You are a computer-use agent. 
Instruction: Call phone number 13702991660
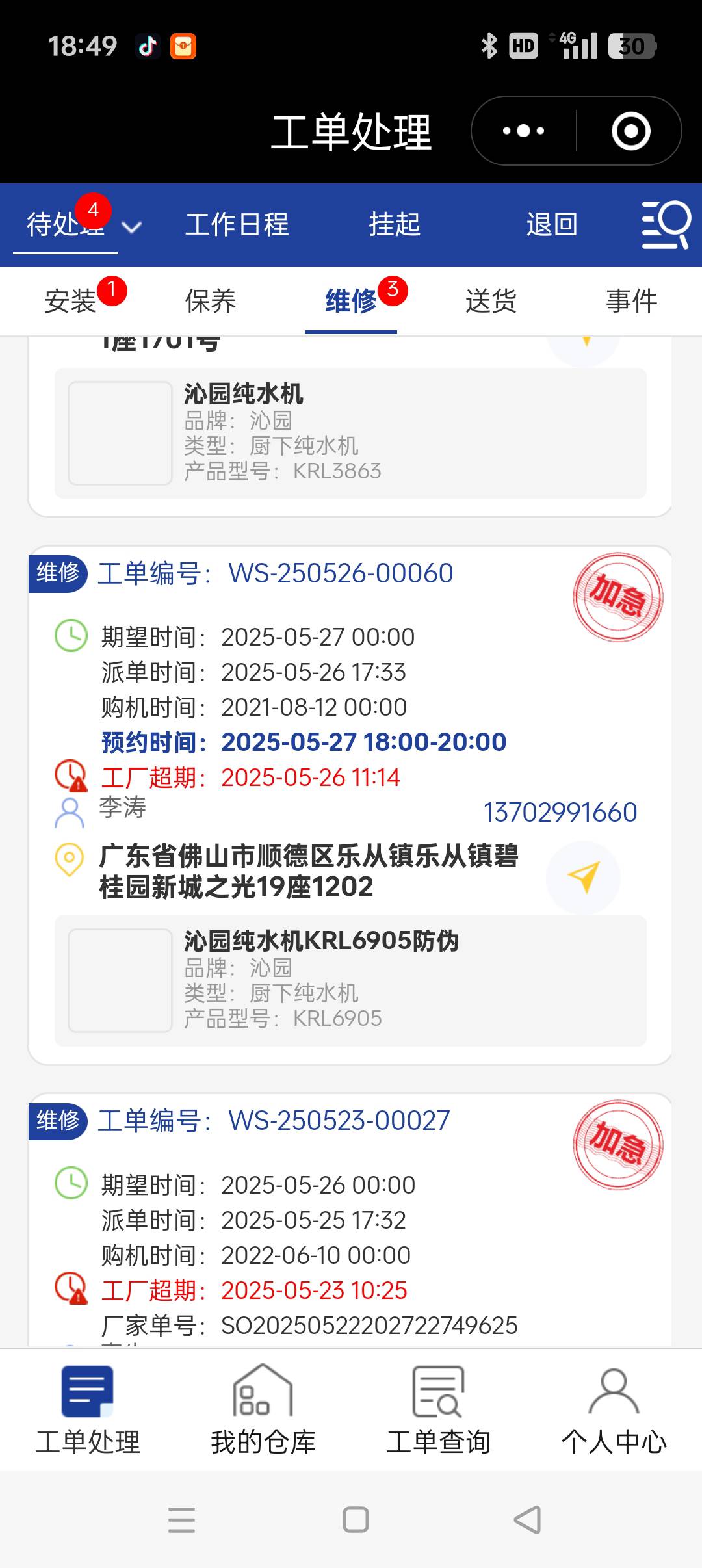pyautogui.click(x=560, y=813)
